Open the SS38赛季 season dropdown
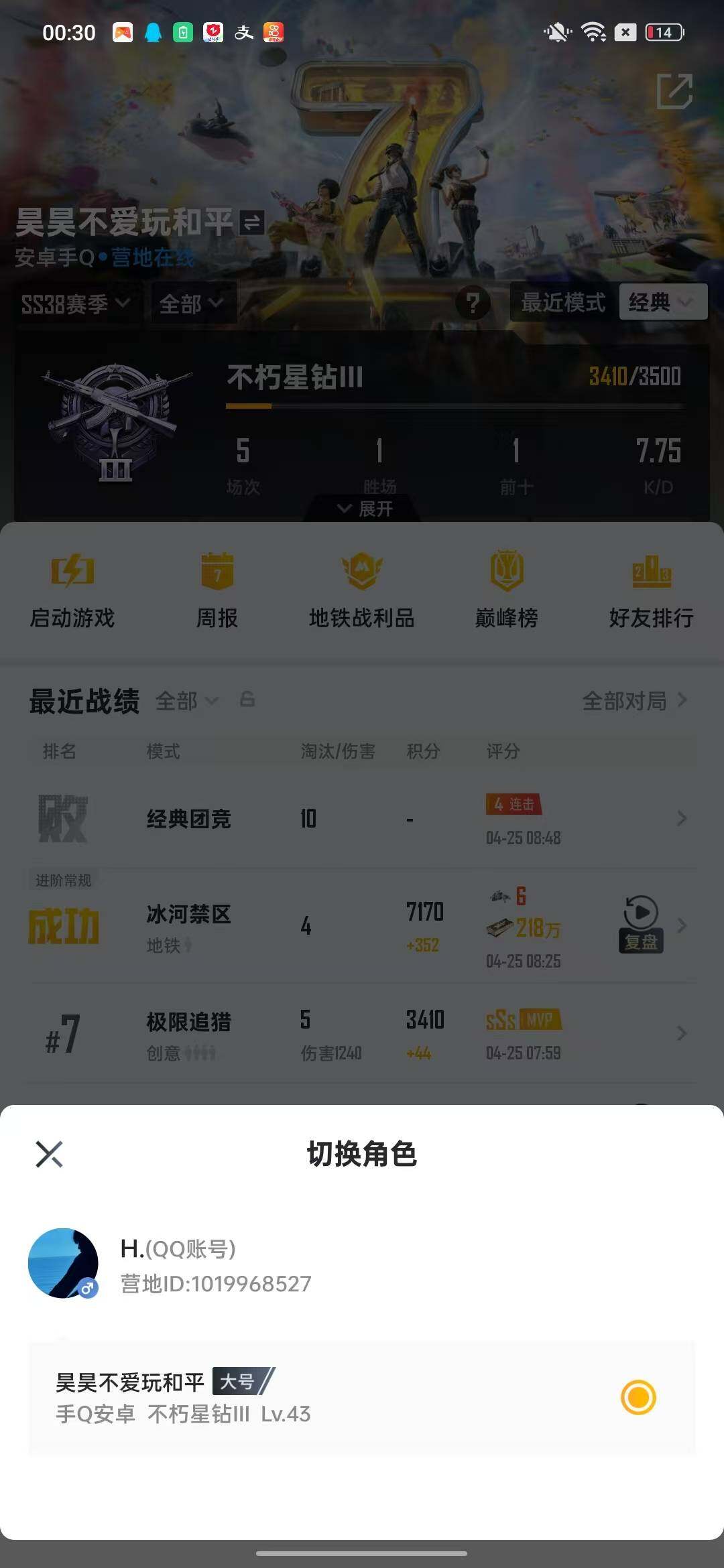Viewport: 724px width, 1568px height. (76, 302)
